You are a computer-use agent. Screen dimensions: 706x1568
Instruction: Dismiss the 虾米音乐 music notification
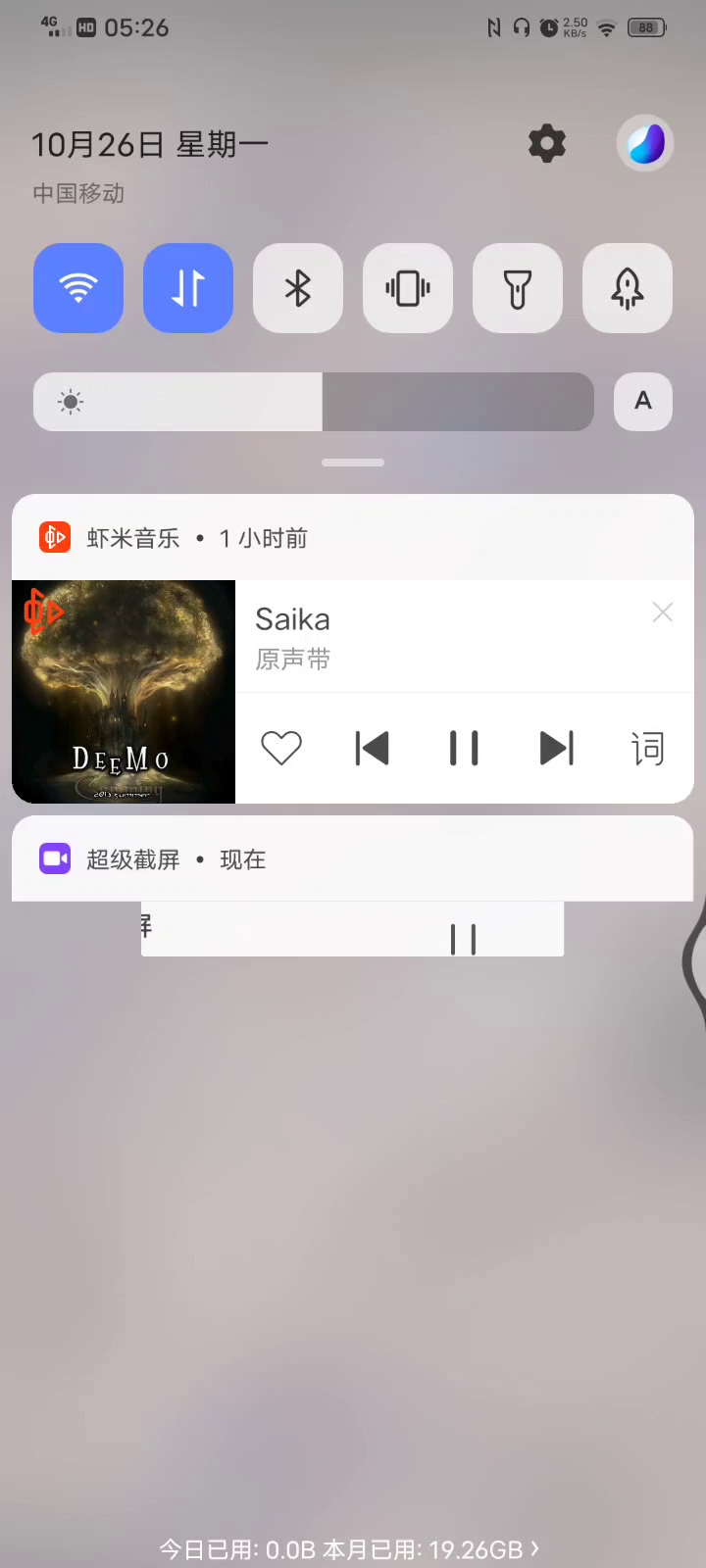point(663,612)
